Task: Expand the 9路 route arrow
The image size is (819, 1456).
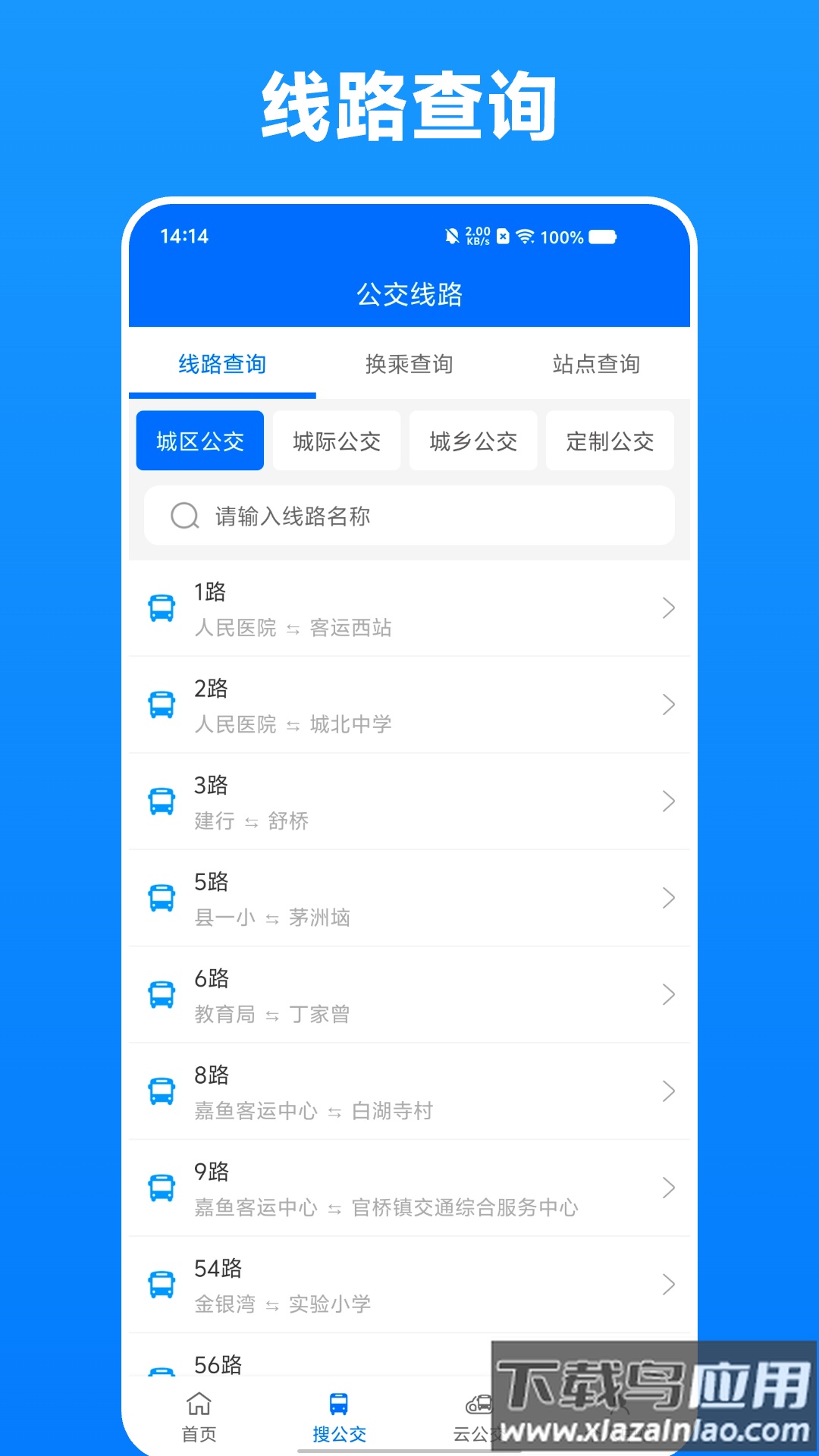Action: (668, 1188)
